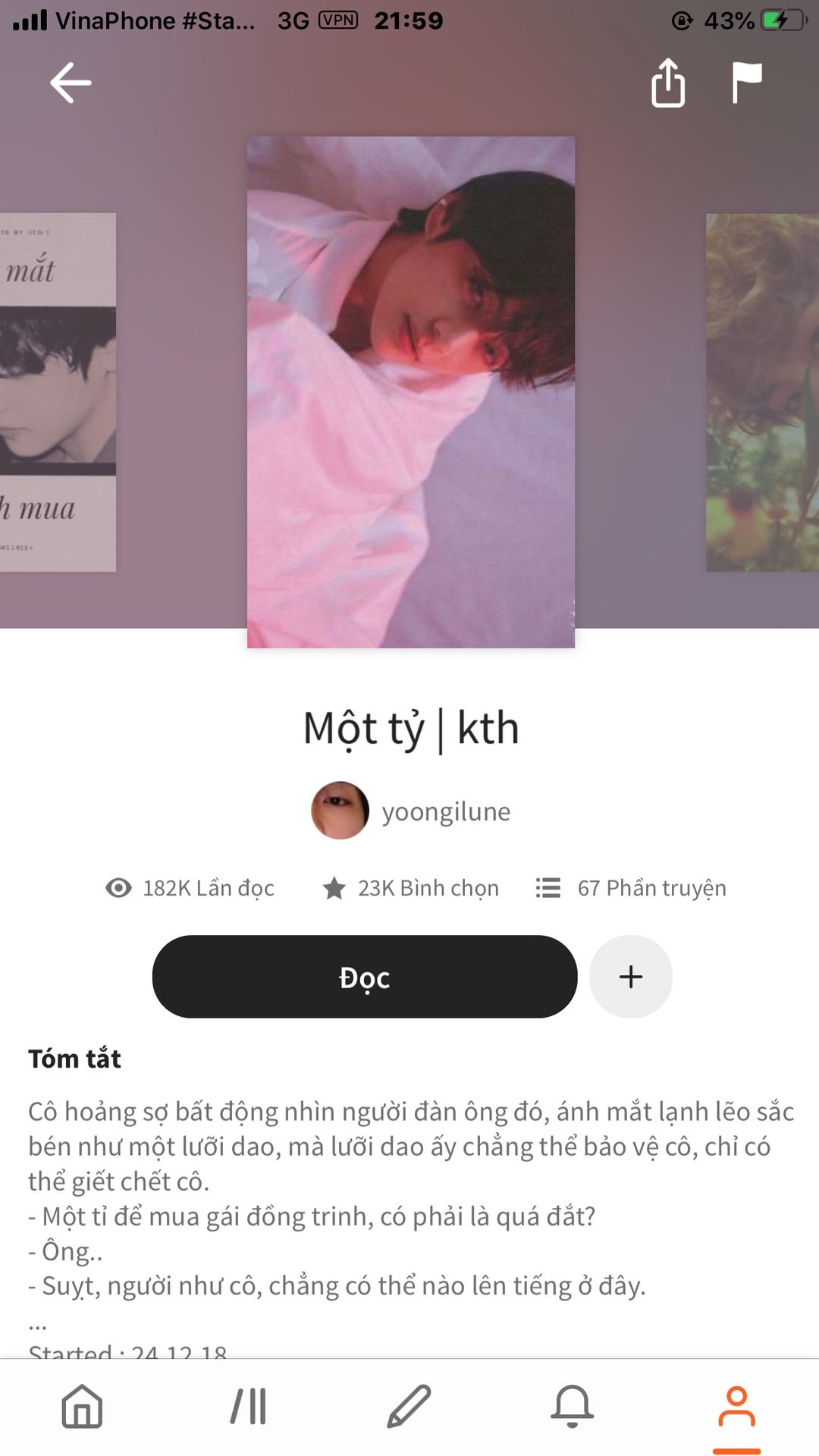Open the Write tab with pencil icon
The height and width of the screenshot is (1456, 819).
point(409,1407)
